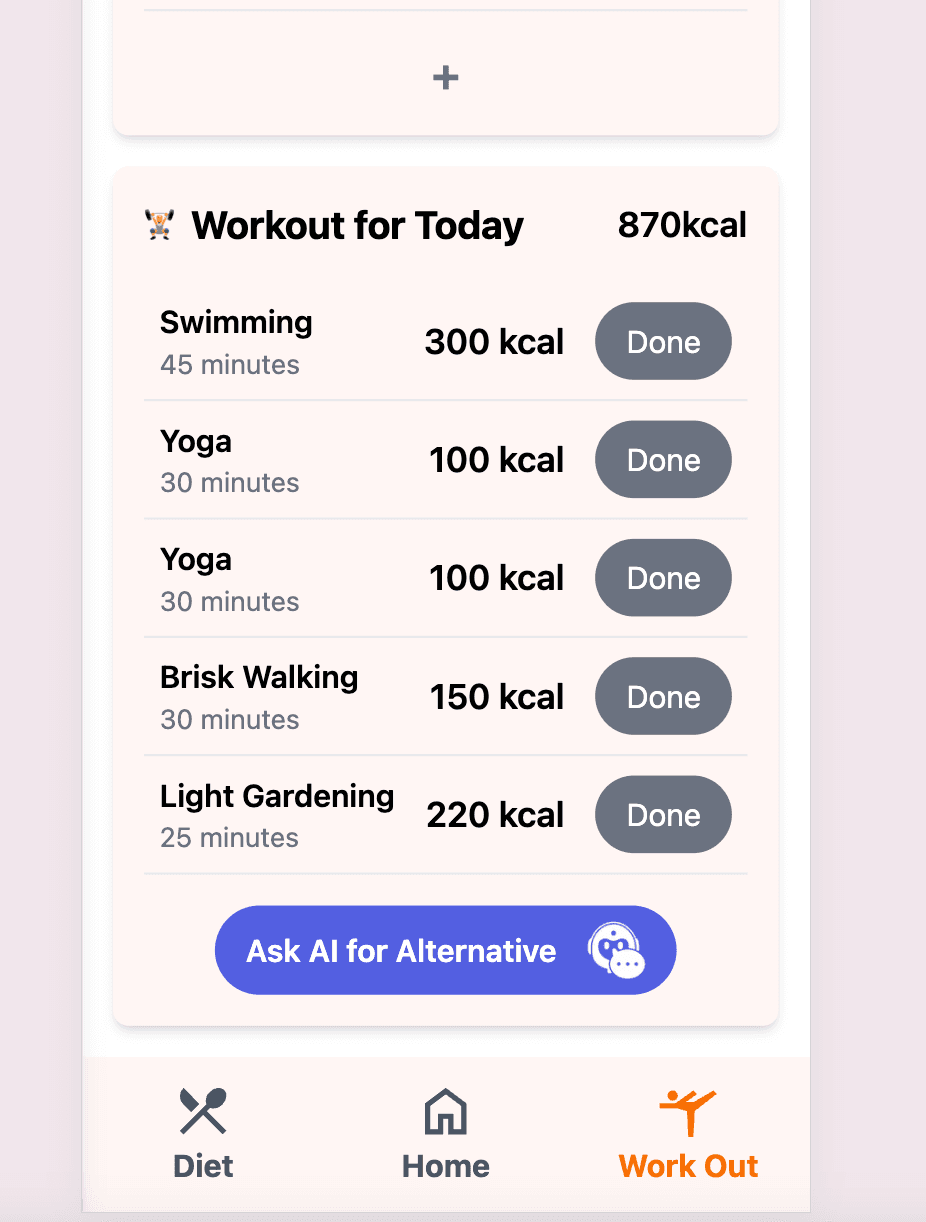The height and width of the screenshot is (1222, 926).
Task: Ask AI for an alternative workout
Action: [x=445, y=950]
